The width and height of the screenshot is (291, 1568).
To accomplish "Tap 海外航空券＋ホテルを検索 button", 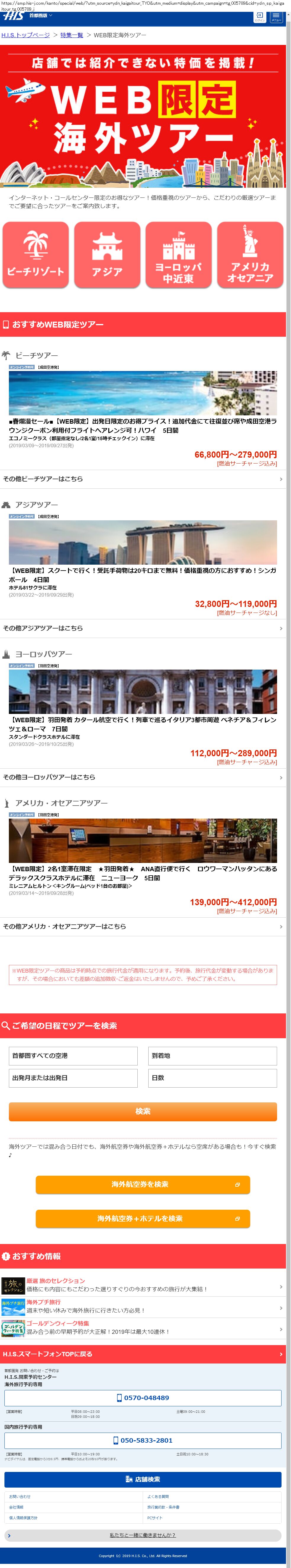I will 143,1218.
